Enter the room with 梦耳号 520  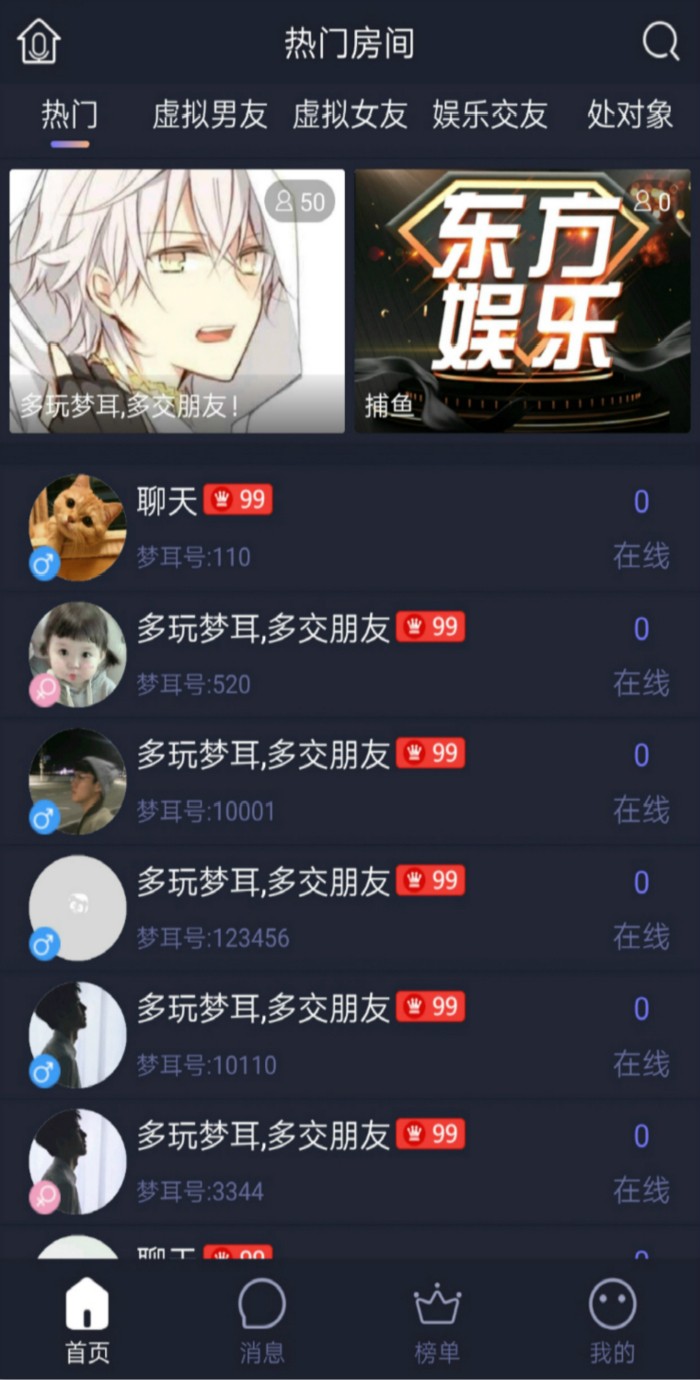pos(350,655)
